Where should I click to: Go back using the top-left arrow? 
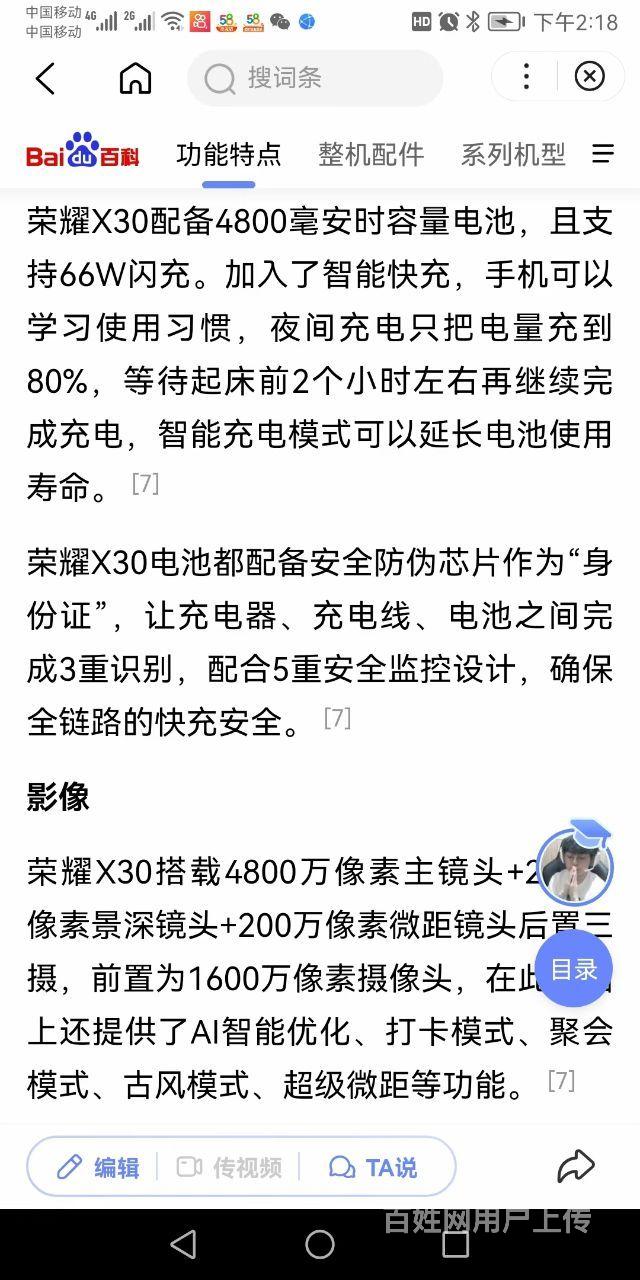coord(45,78)
